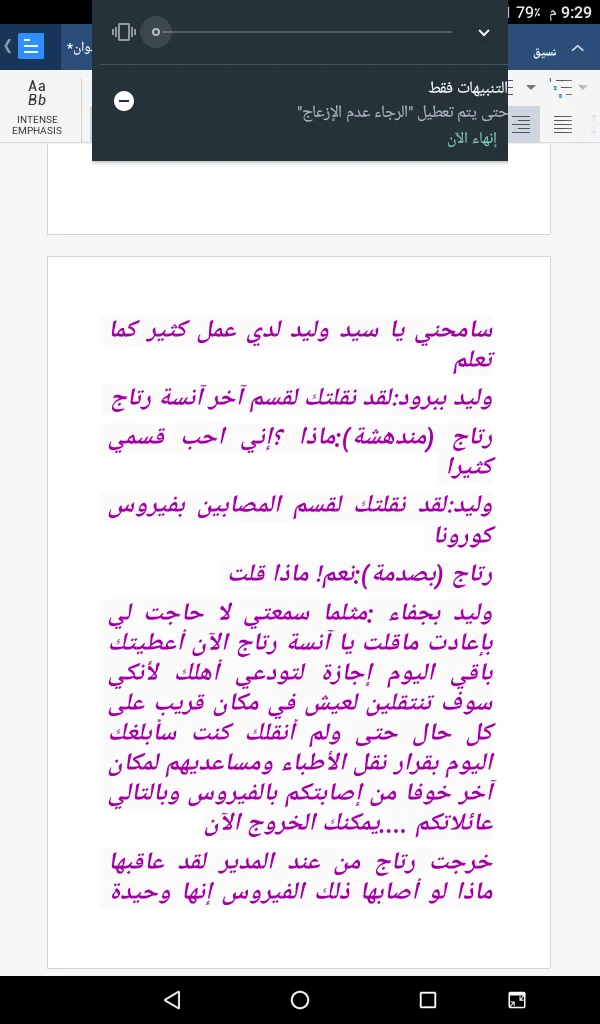Open the blue document icon at top left
Viewport: 600px width, 1024px height.
pyautogui.click(x=32, y=46)
